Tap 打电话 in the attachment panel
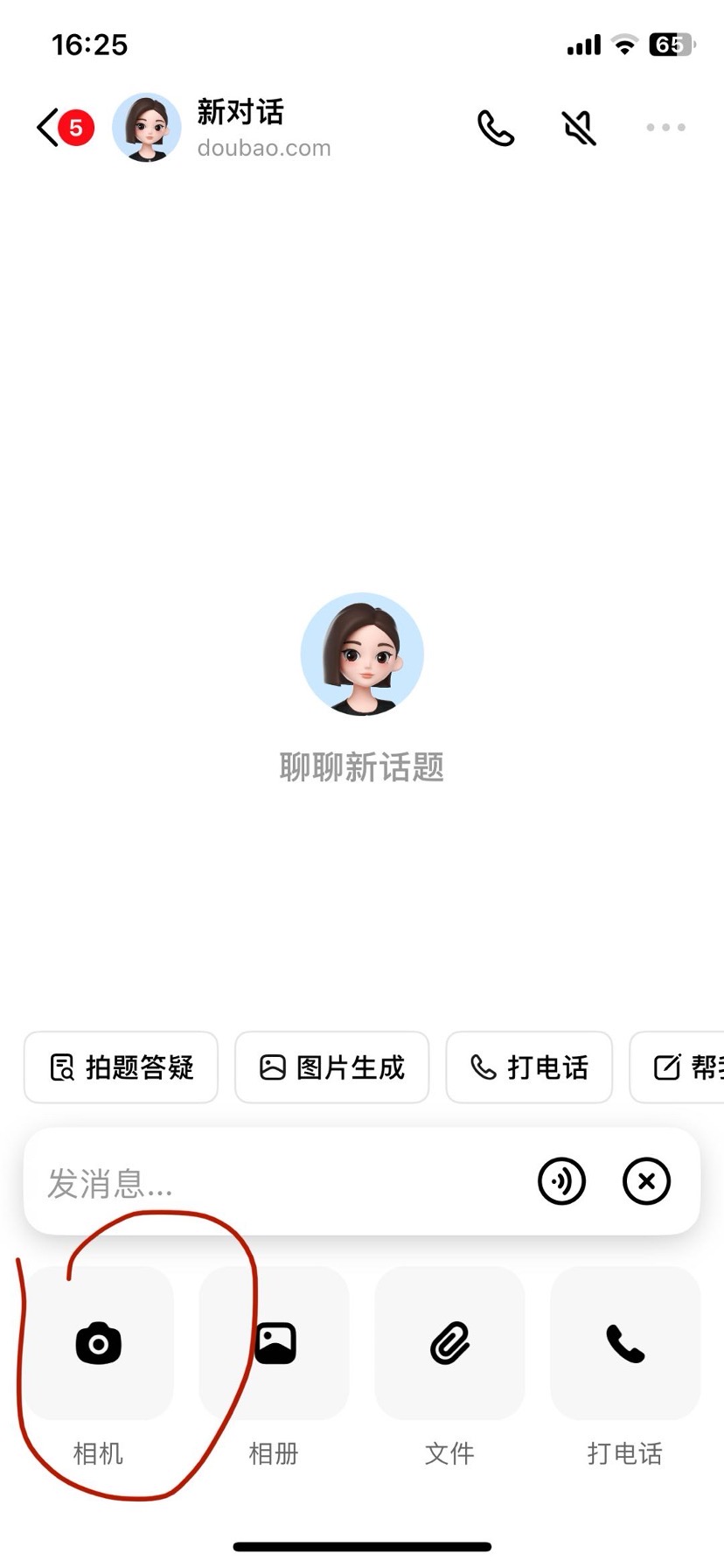This screenshot has width=724, height=1568. pyautogui.click(x=625, y=1343)
